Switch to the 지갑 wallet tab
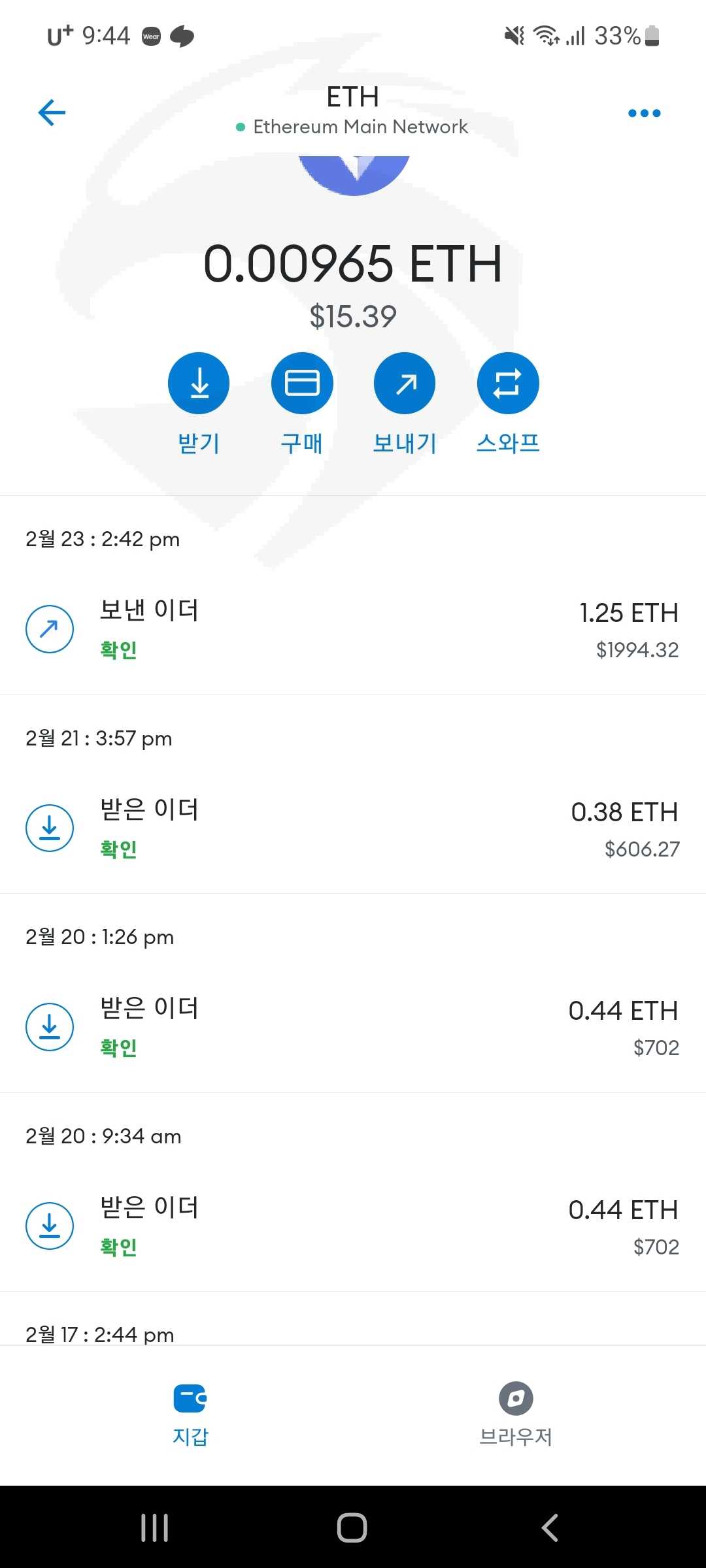 coord(190,1414)
